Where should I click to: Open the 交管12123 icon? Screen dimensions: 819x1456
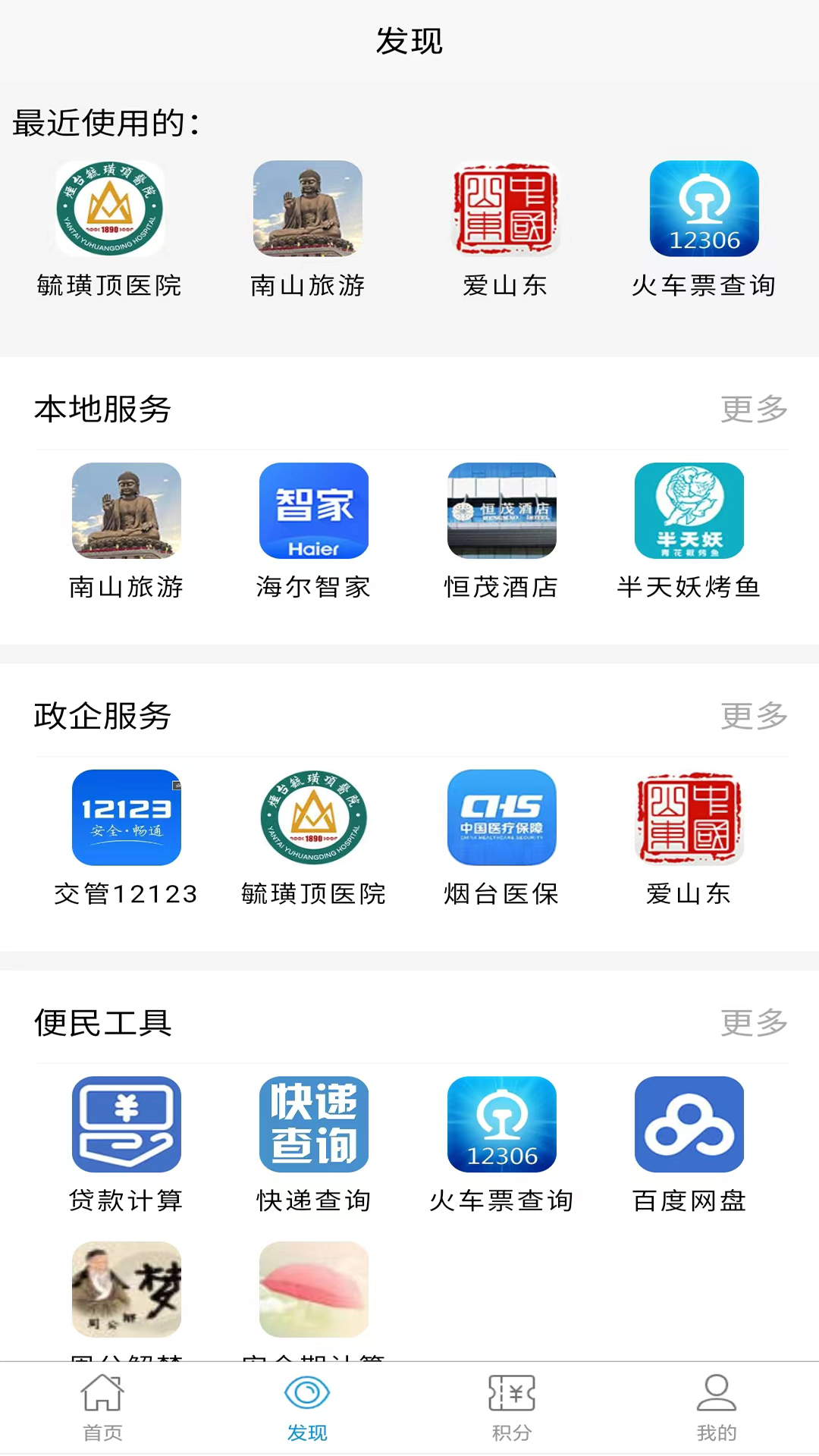pyautogui.click(x=126, y=818)
